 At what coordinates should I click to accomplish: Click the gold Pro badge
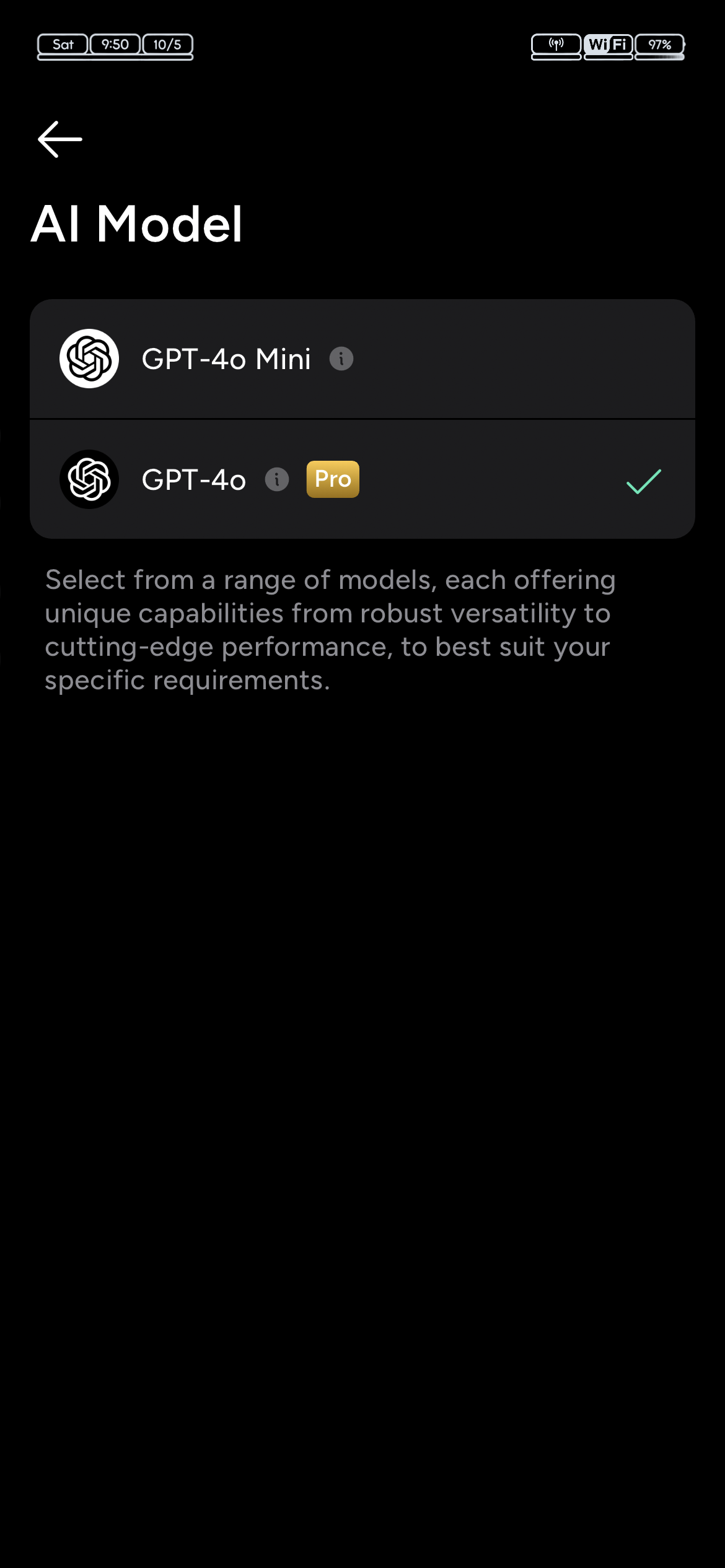coord(332,479)
